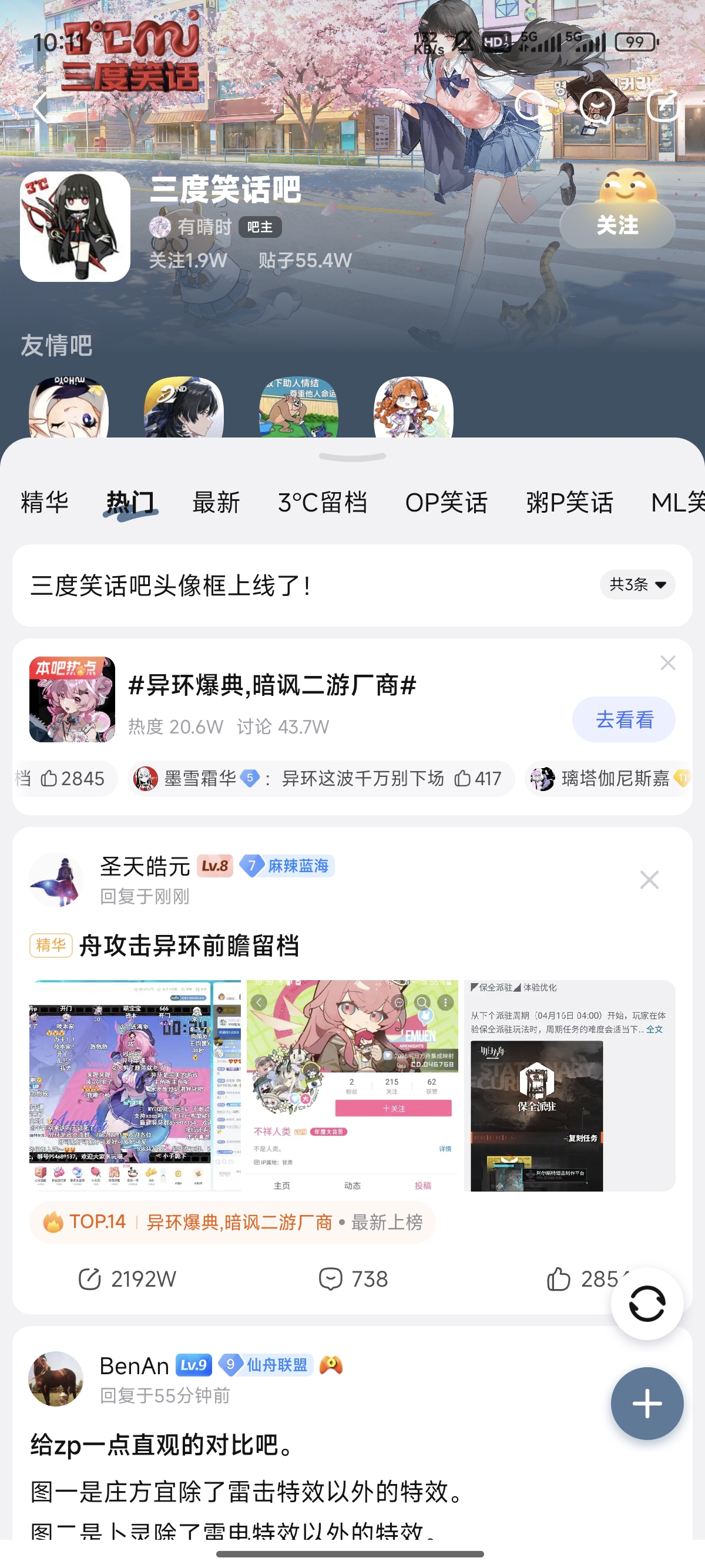Dismiss the post by 圣天皓元
The image size is (705, 1568).
[649, 880]
